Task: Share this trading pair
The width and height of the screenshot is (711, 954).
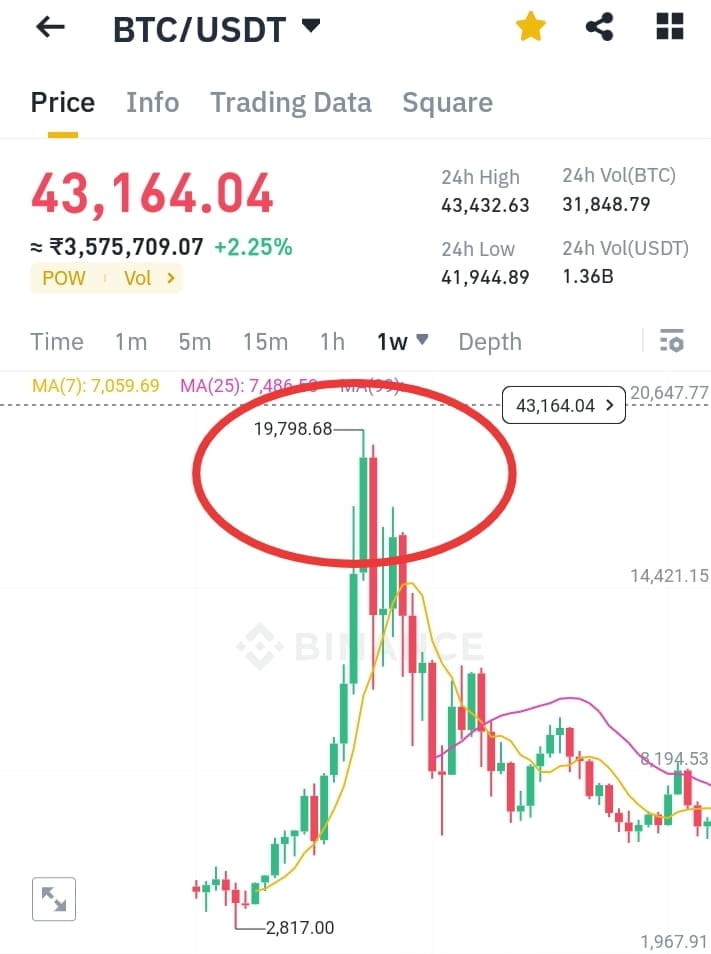Action: (x=599, y=28)
